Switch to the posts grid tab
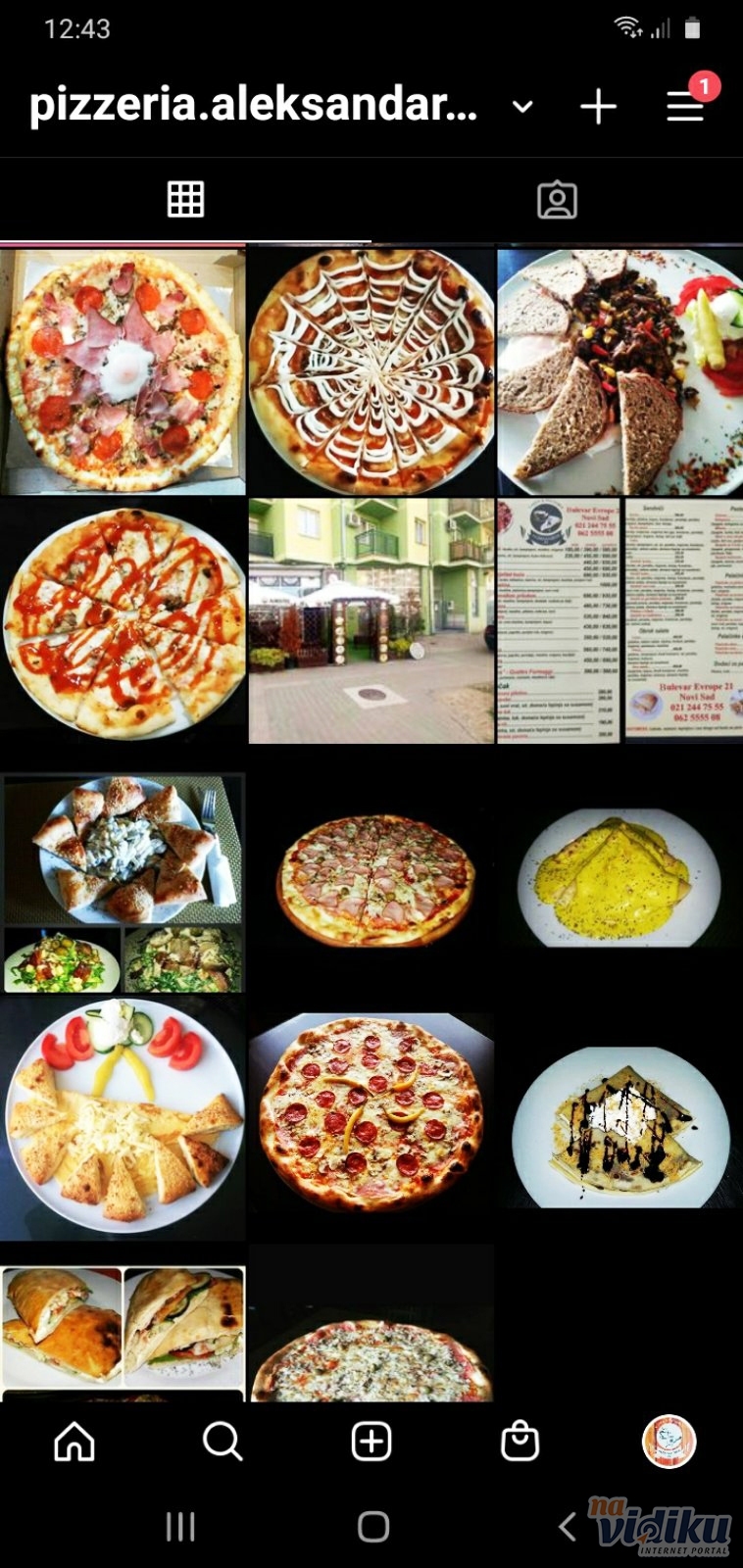743x1568 pixels. tap(185, 200)
